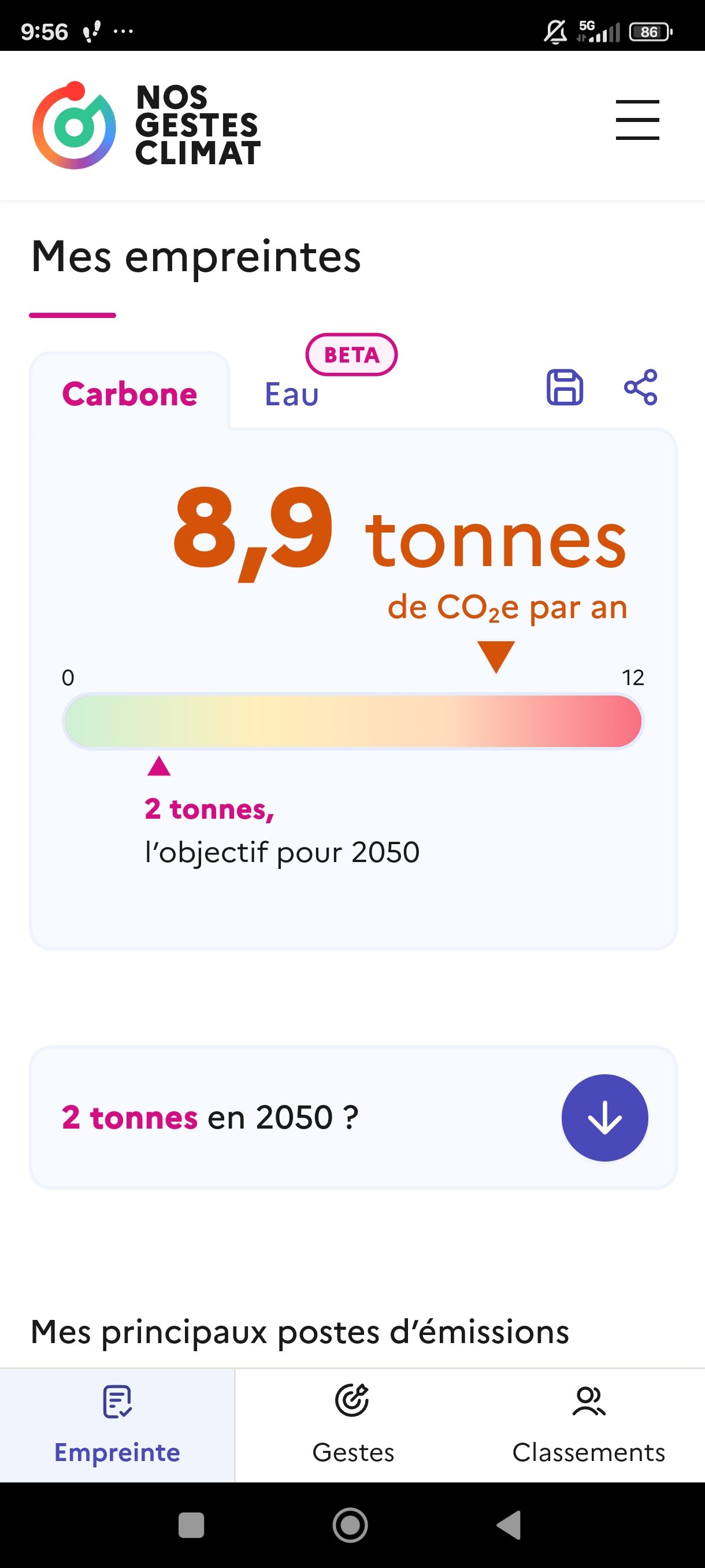Go back with the system back button
Image resolution: width=705 pixels, height=1568 pixels.
click(x=509, y=1525)
